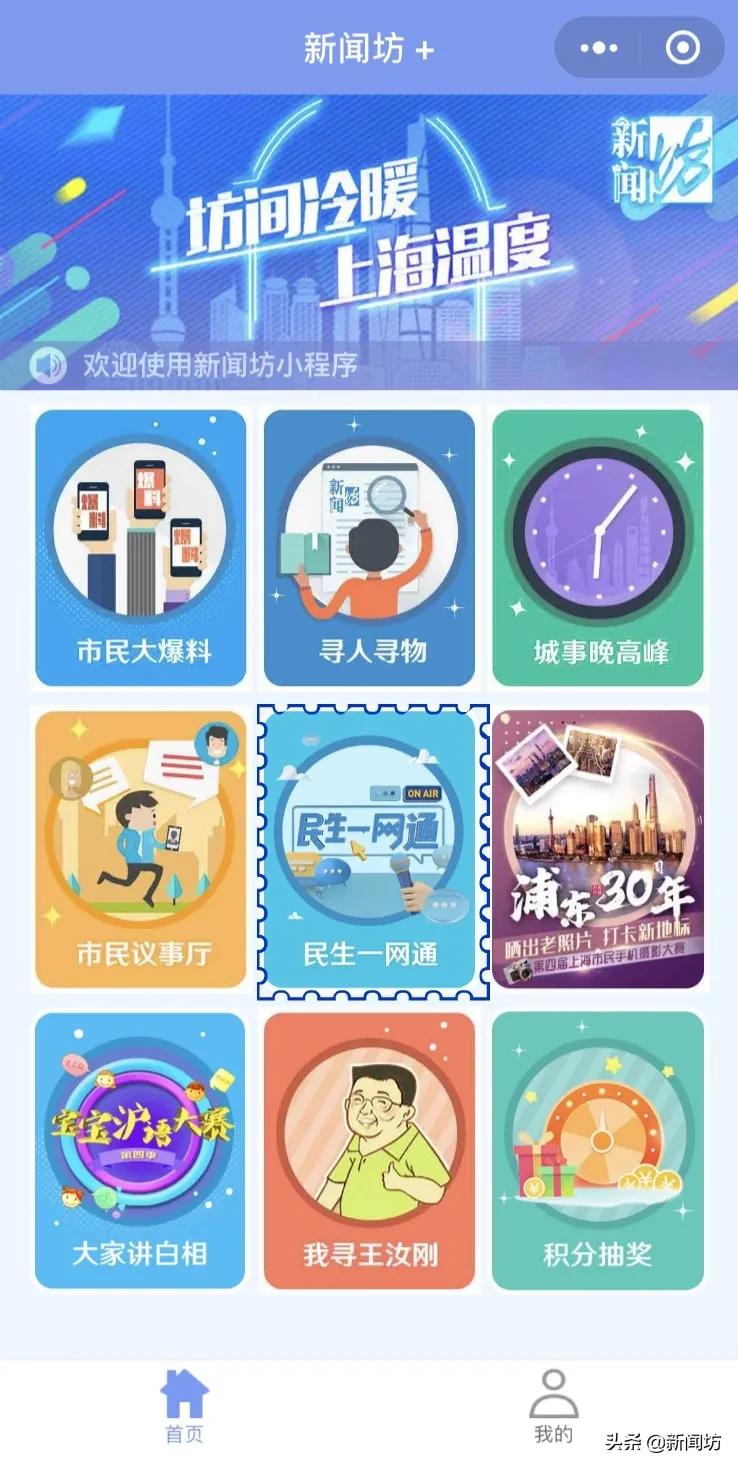
Task: Open the mini program options menu (three dots)
Action: (599, 47)
